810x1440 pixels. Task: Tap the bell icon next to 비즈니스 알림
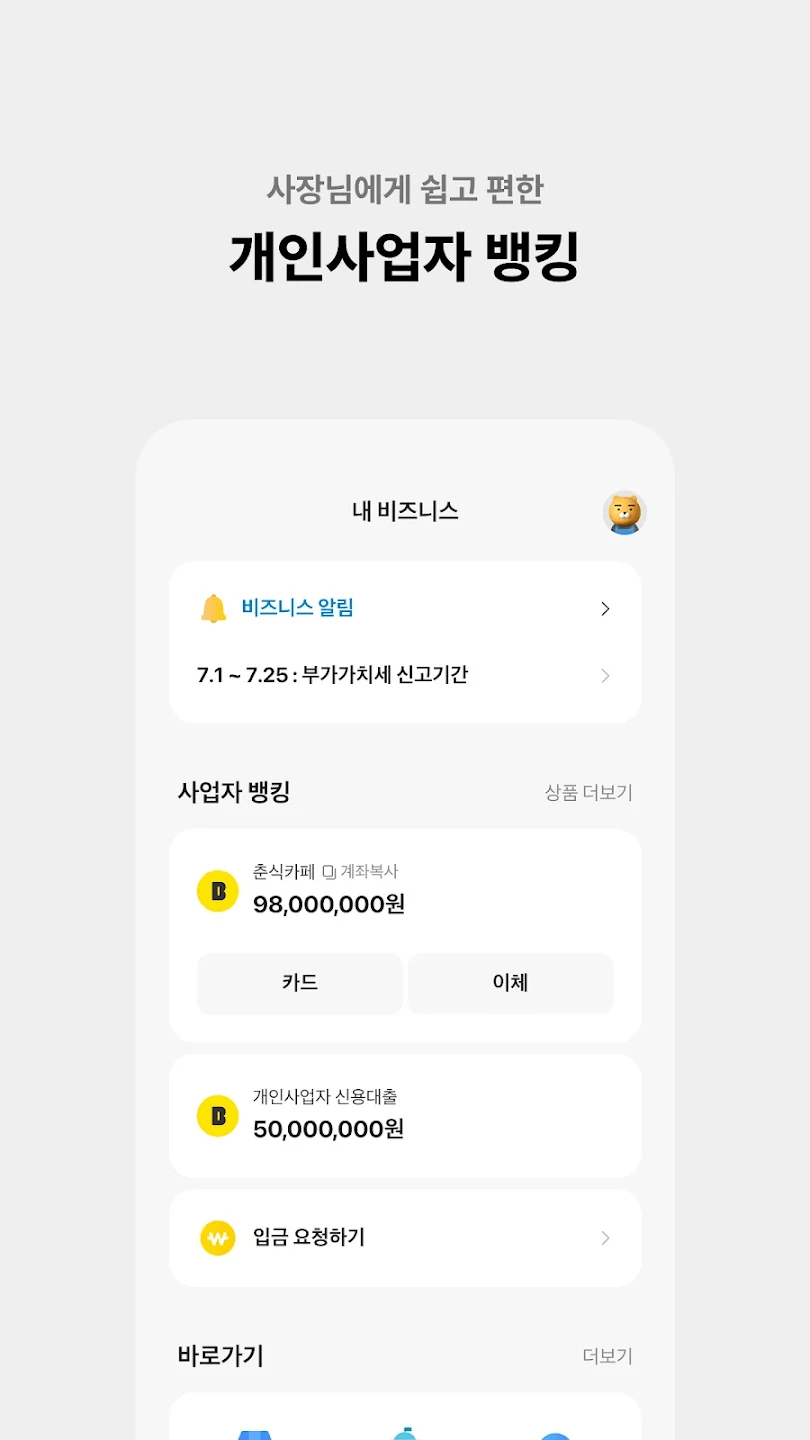(x=212, y=608)
